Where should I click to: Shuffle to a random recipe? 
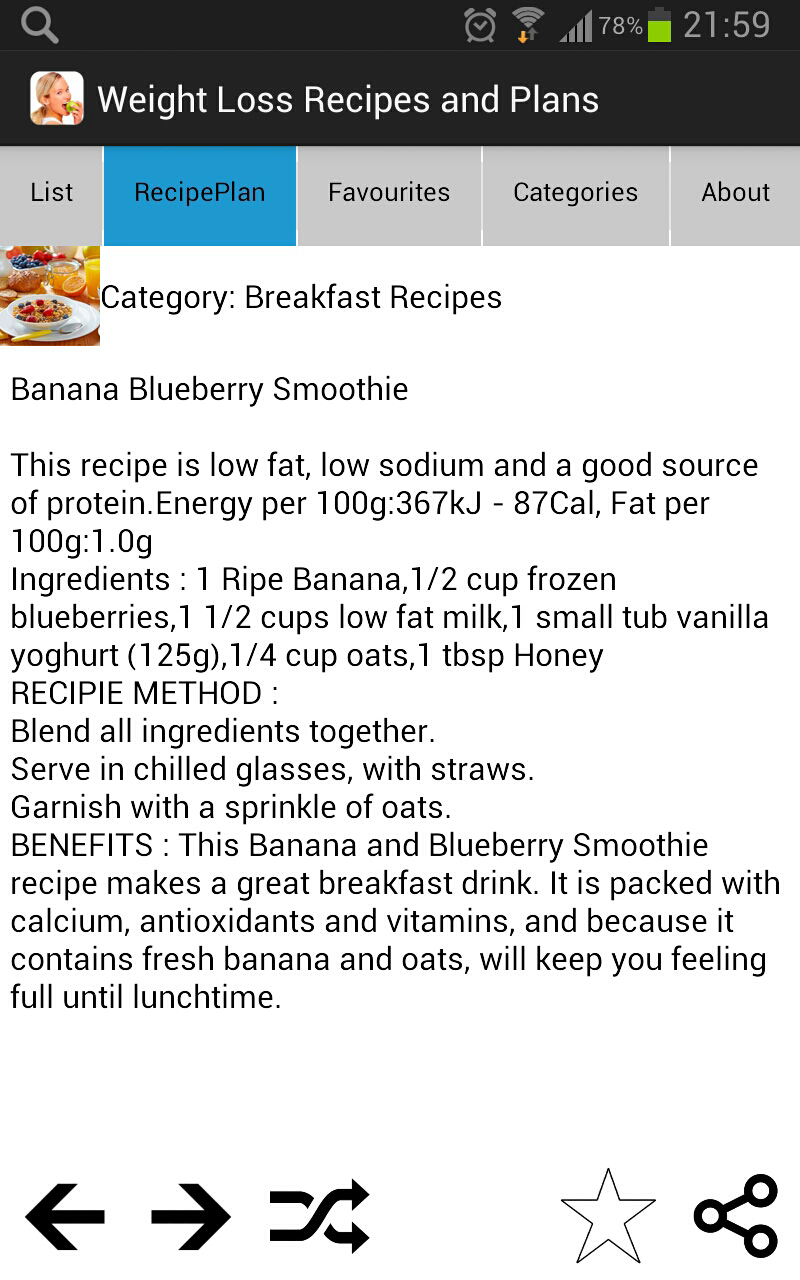(x=320, y=1216)
